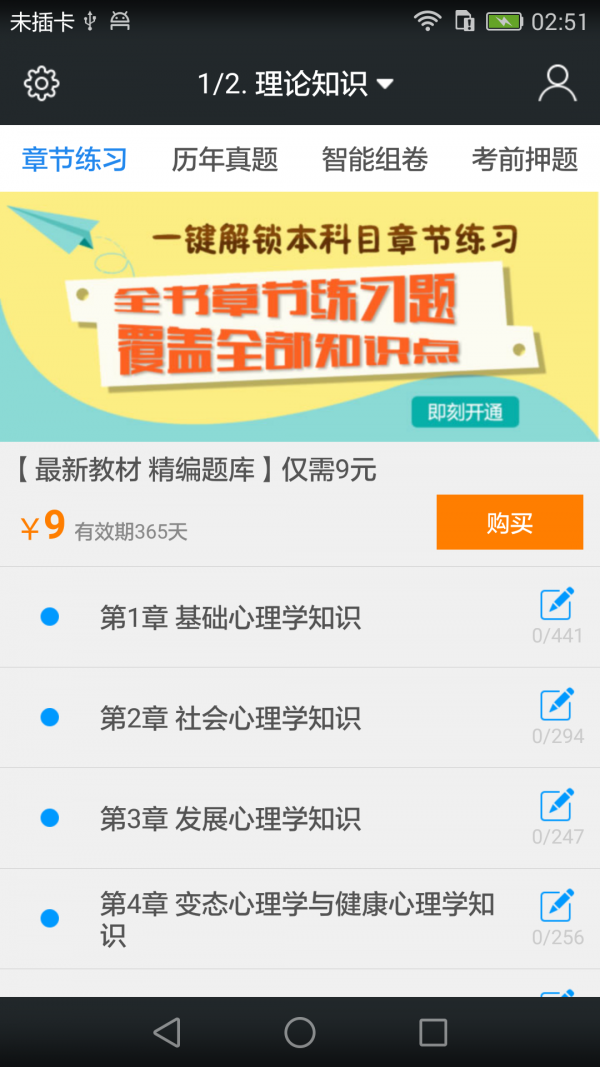Tap the orange 购买 button
The width and height of the screenshot is (600, 1067).
point(509,522)
